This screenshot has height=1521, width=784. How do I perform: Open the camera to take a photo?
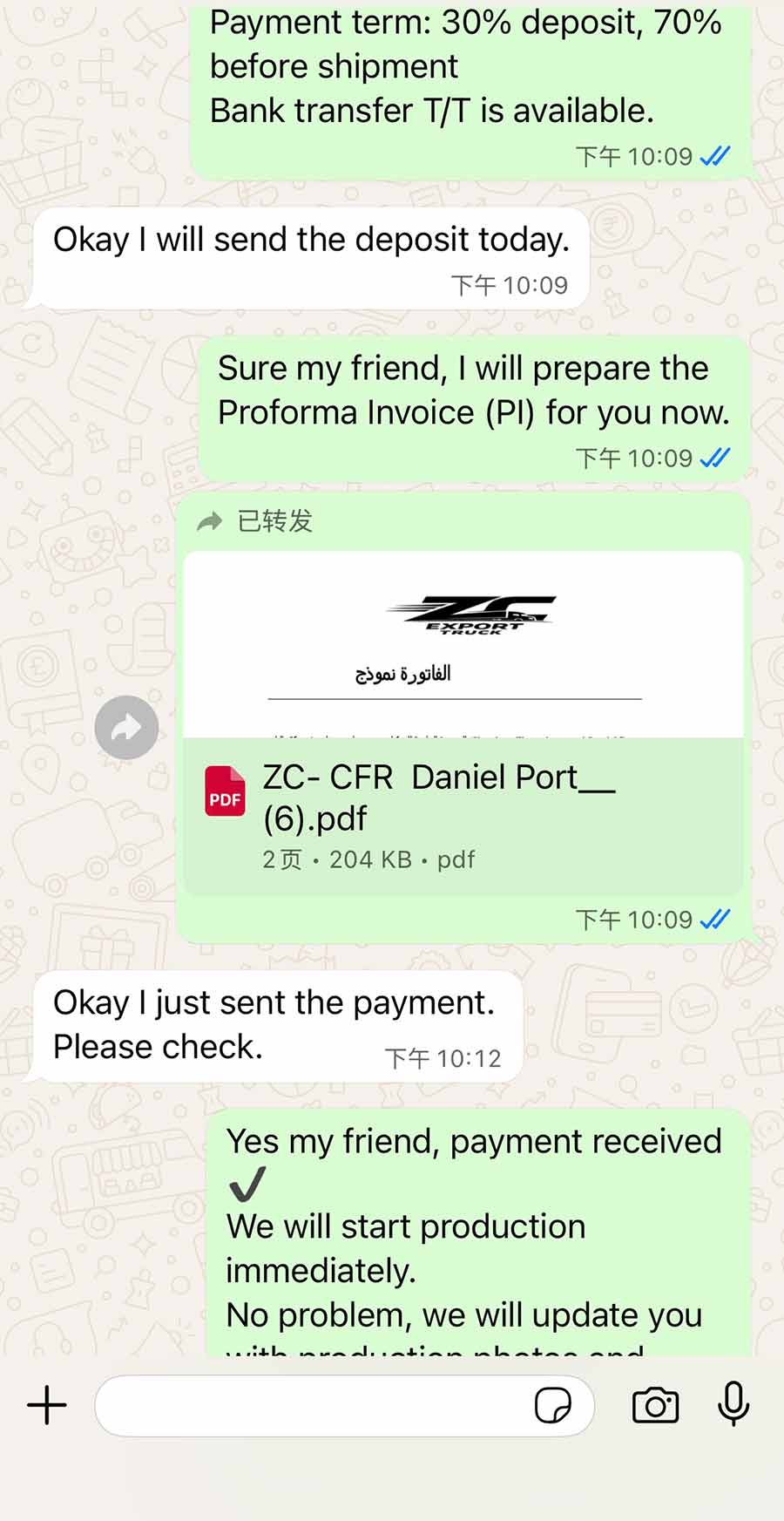point(655,1405)
